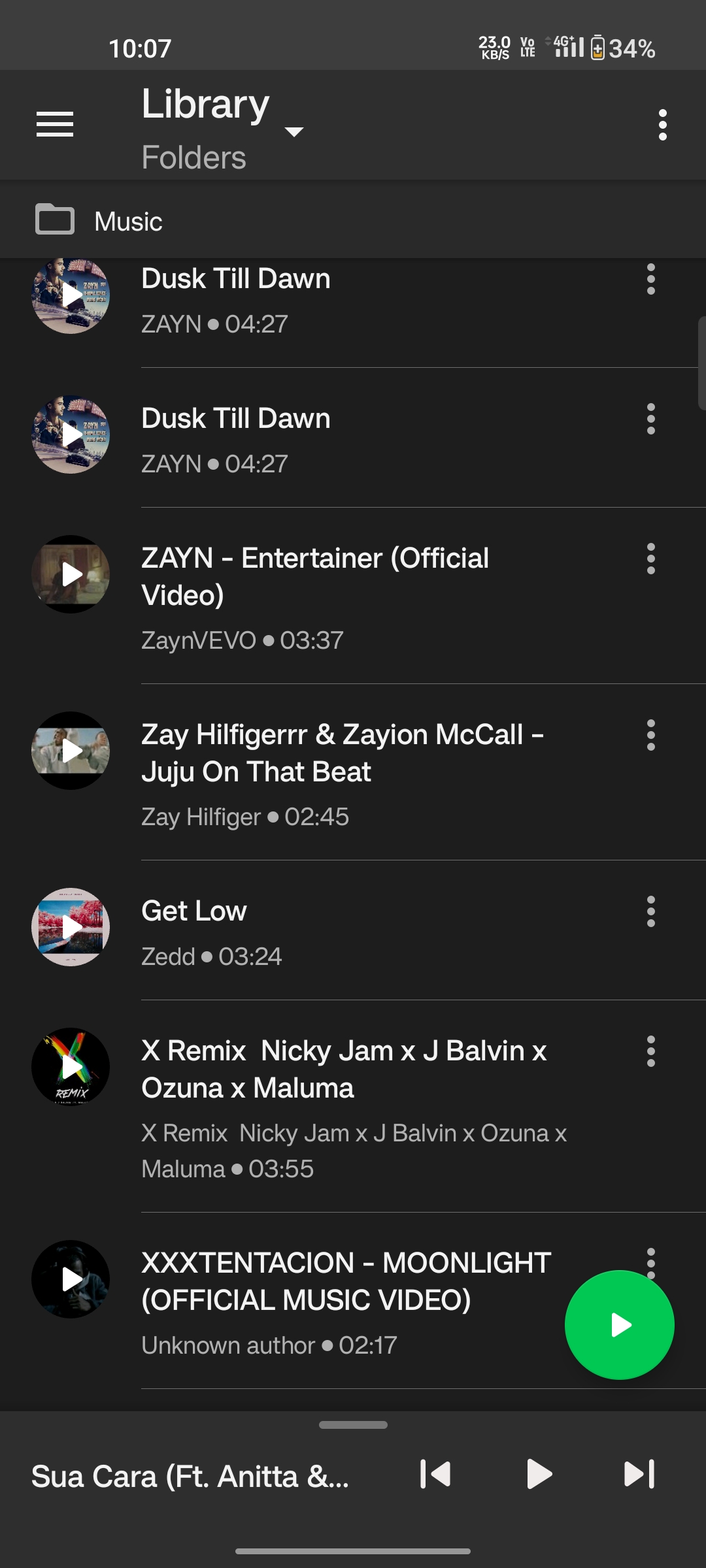Screen dimensions: 706x1568
Task: Skip to the previous track
Action: point(435,1474)
